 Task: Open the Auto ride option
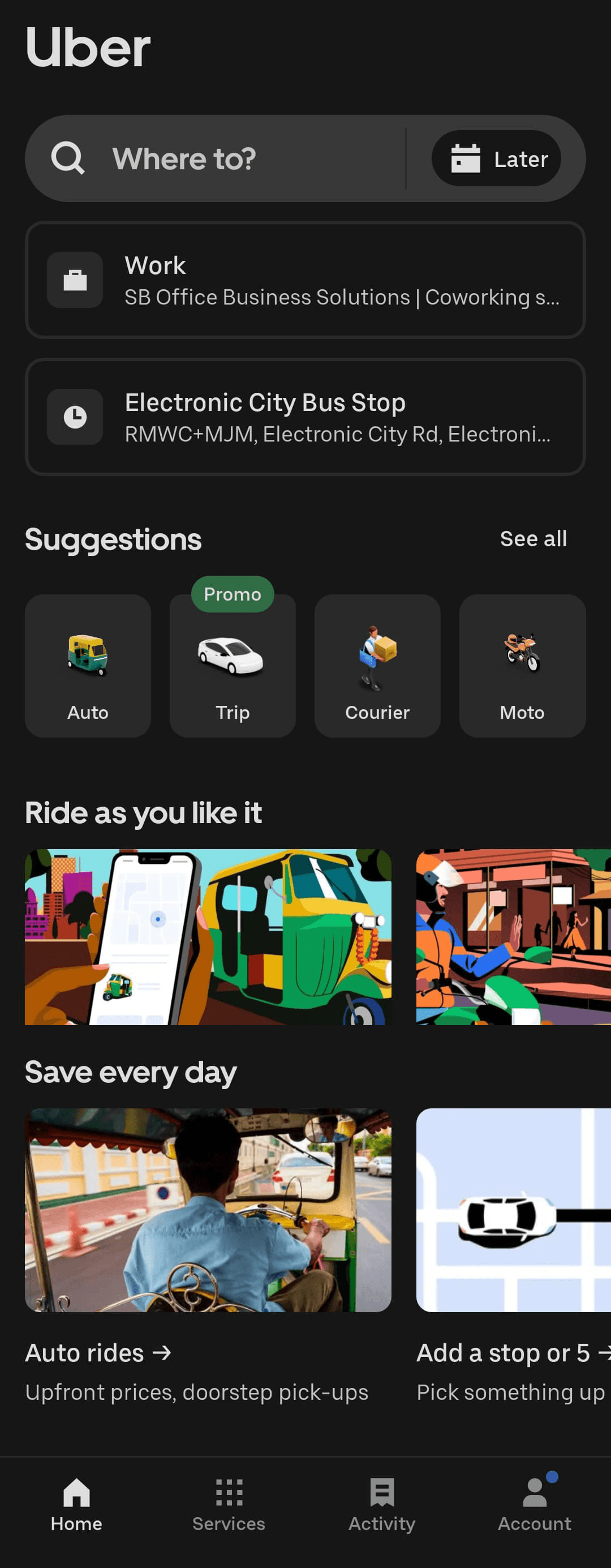tap(88, 666)
